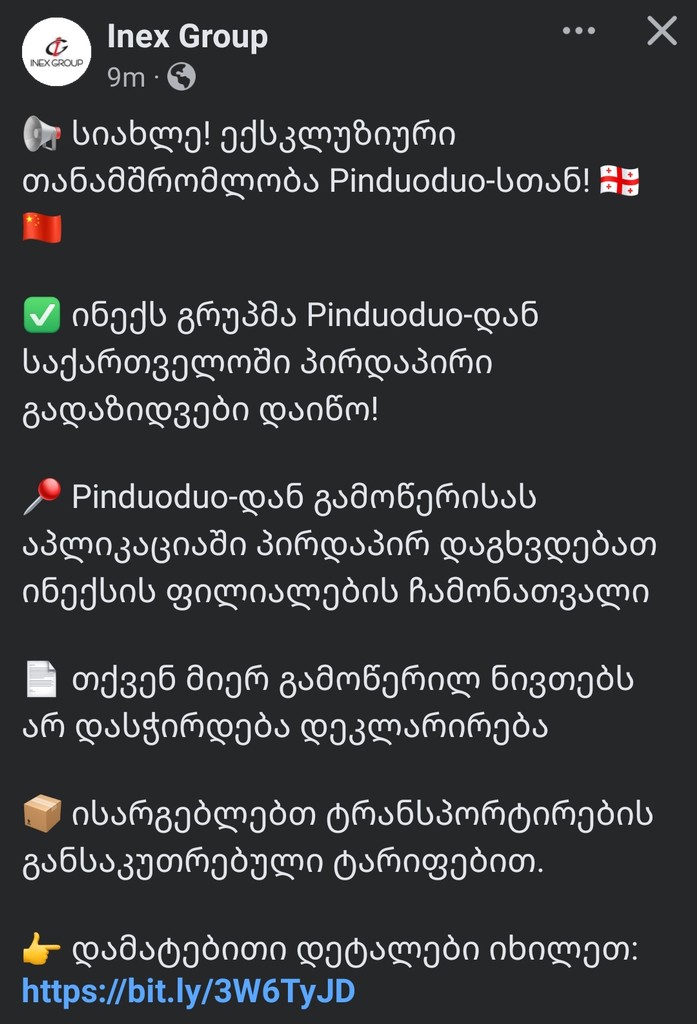
Task: Open the bit.ly/3W6TyJD link
Action: (188, 991)
